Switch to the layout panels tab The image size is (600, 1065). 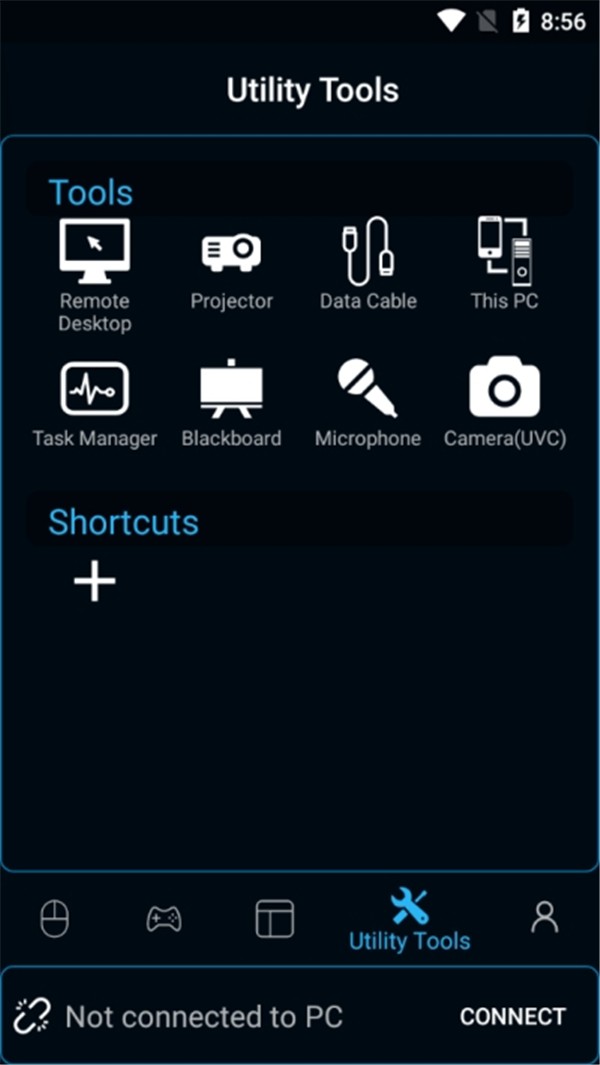coord(274,918)
